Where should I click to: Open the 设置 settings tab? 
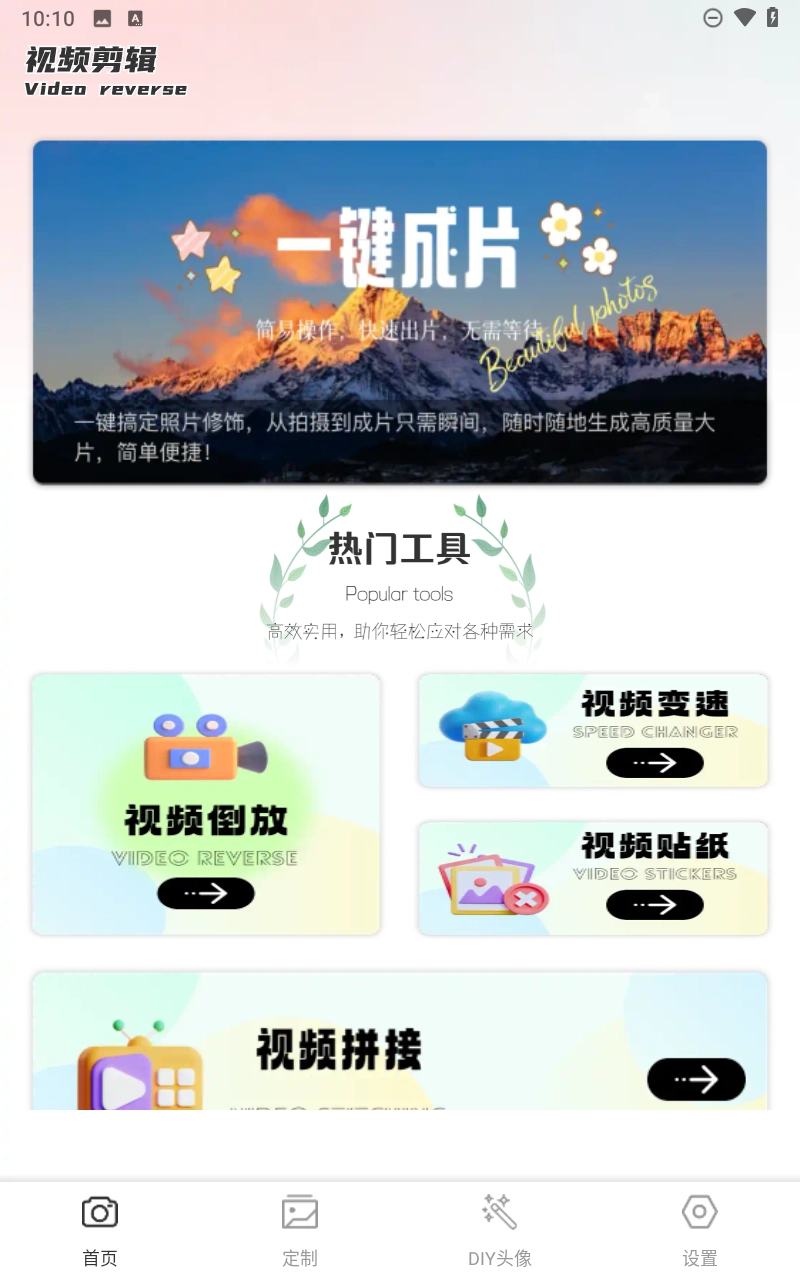tap(700, 1228)
